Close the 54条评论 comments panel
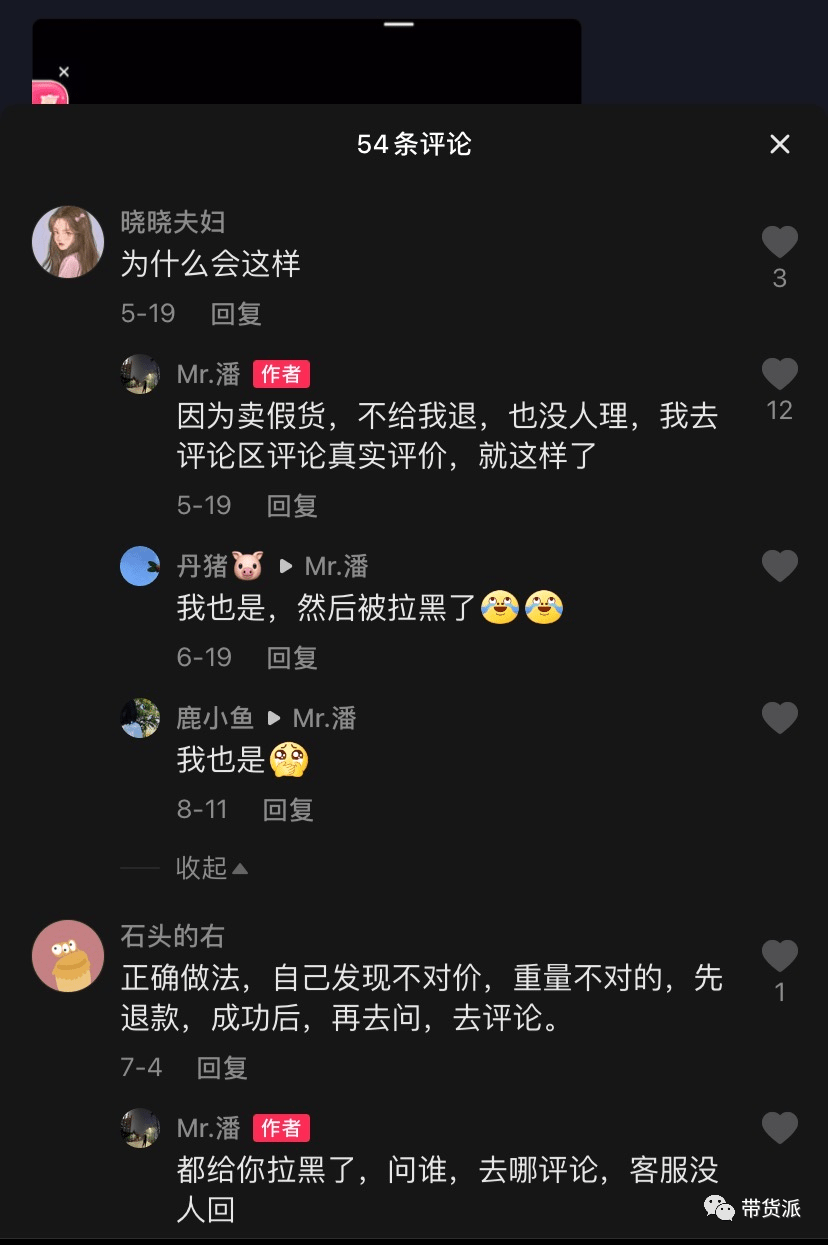The width and height of the screenshot is (828, 1245). pos(780,144)
